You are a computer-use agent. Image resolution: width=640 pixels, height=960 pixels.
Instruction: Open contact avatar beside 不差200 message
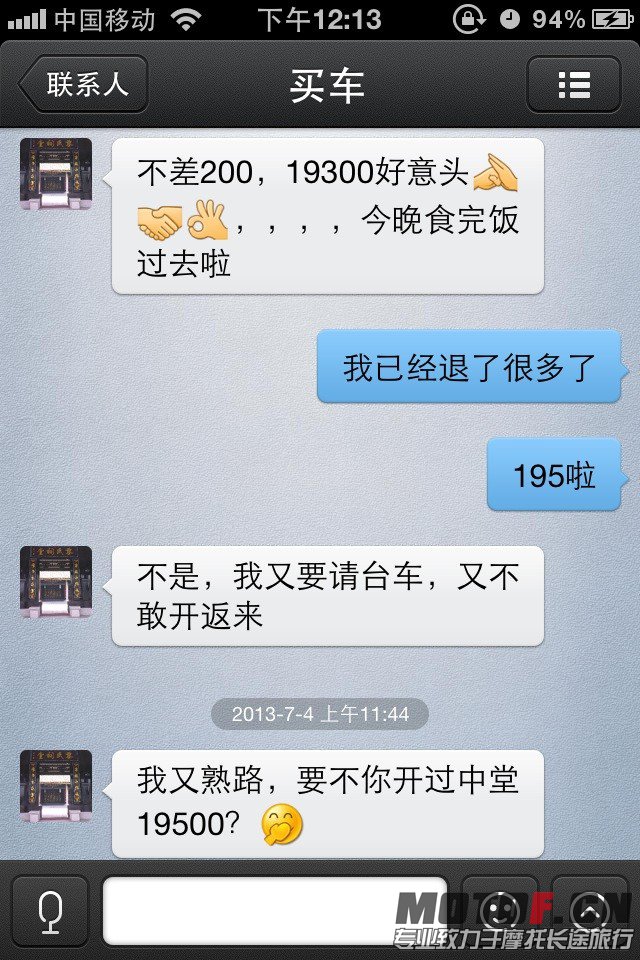pyautogui.click(x=56, y=174)
